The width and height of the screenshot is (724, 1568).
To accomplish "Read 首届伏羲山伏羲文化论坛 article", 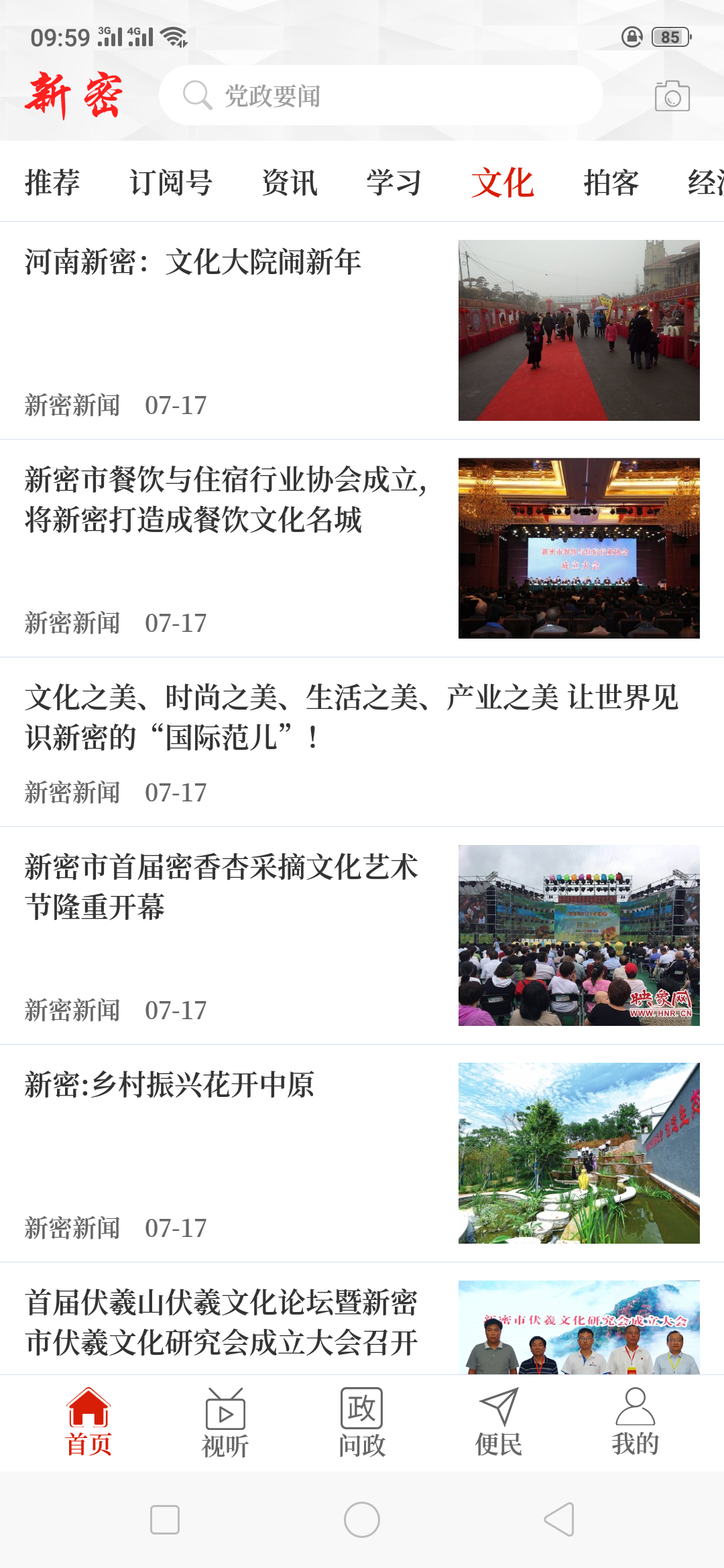I will [x=221, y=1322].
